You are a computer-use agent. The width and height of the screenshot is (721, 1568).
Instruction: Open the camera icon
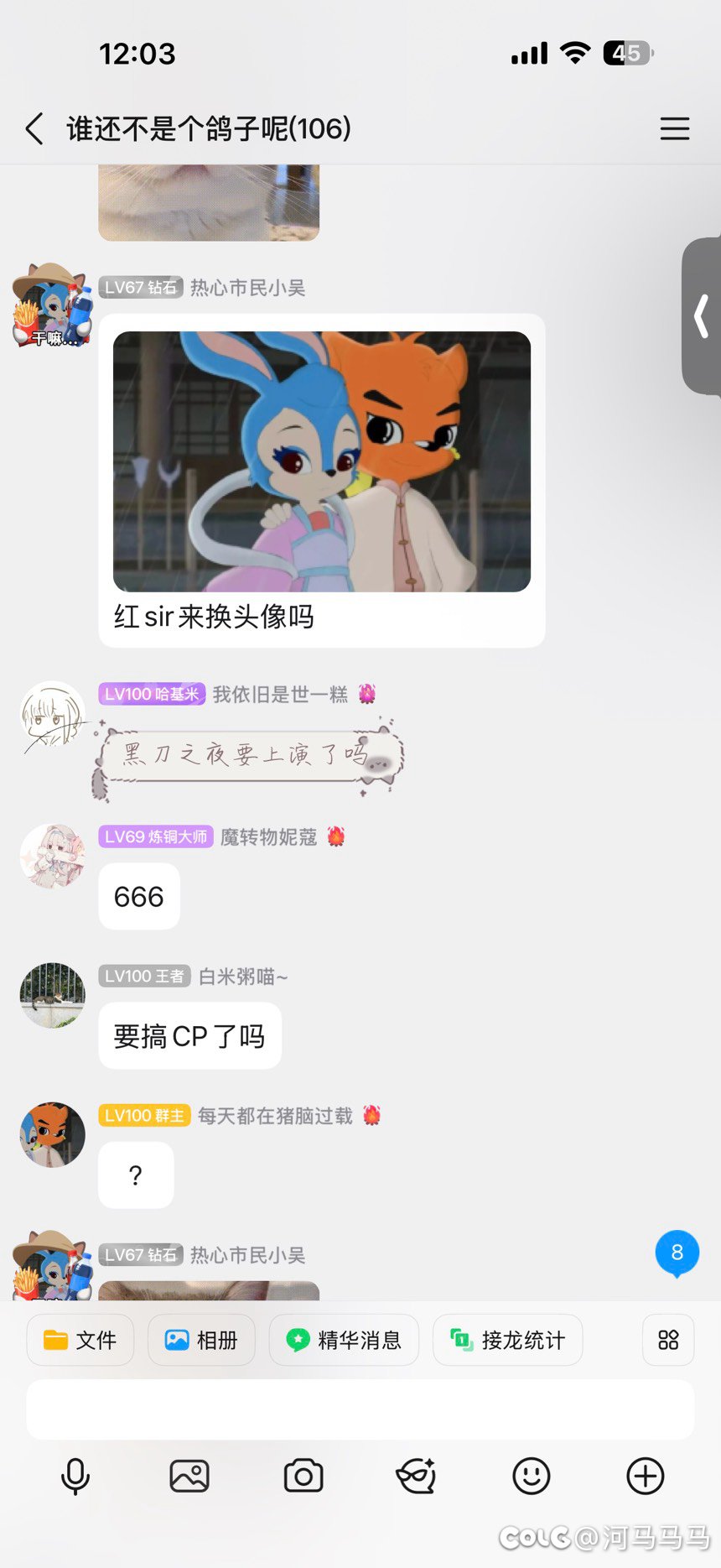pyautogui.click(x=303, y=1477)
